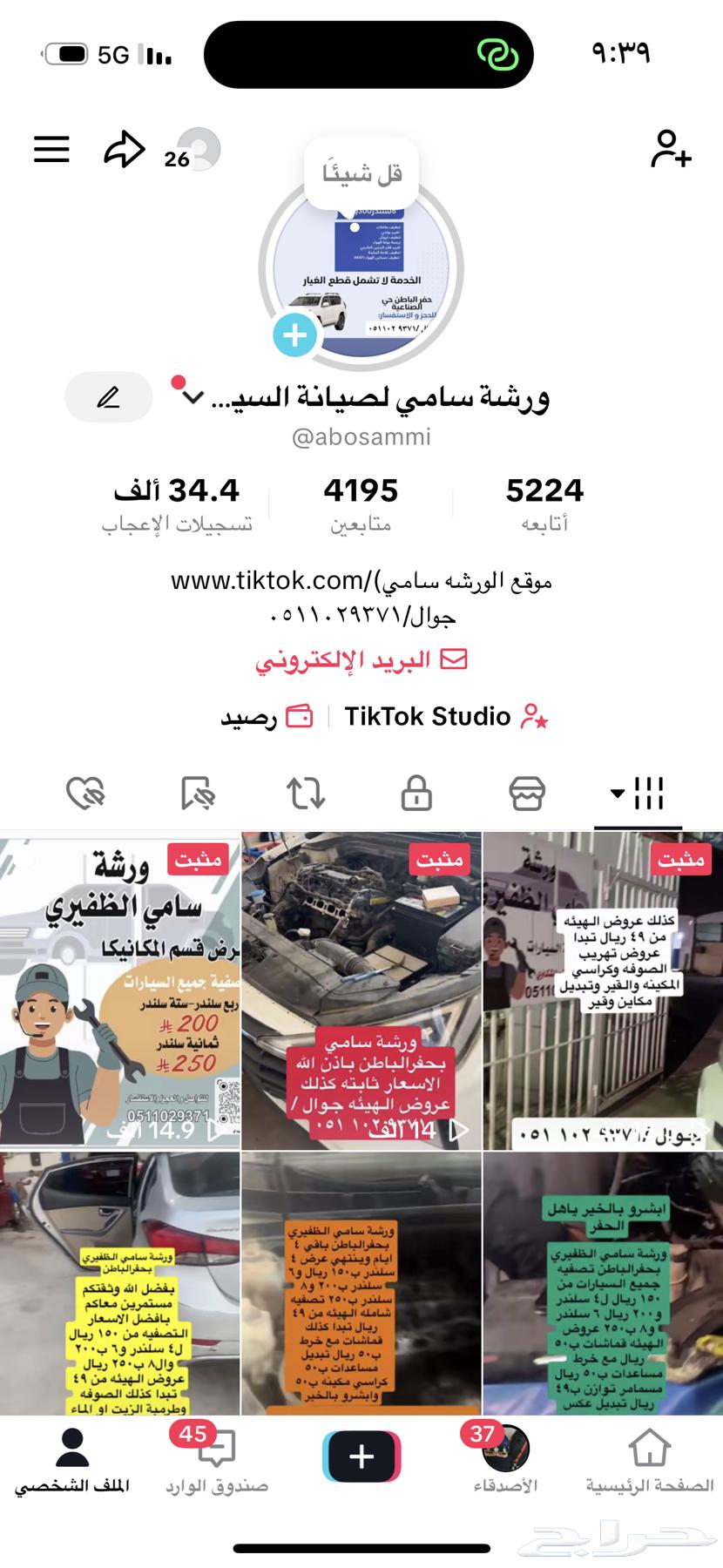Tap the share profile arrow icon
The image size is (723, 1568).
[x=125, y=147]
